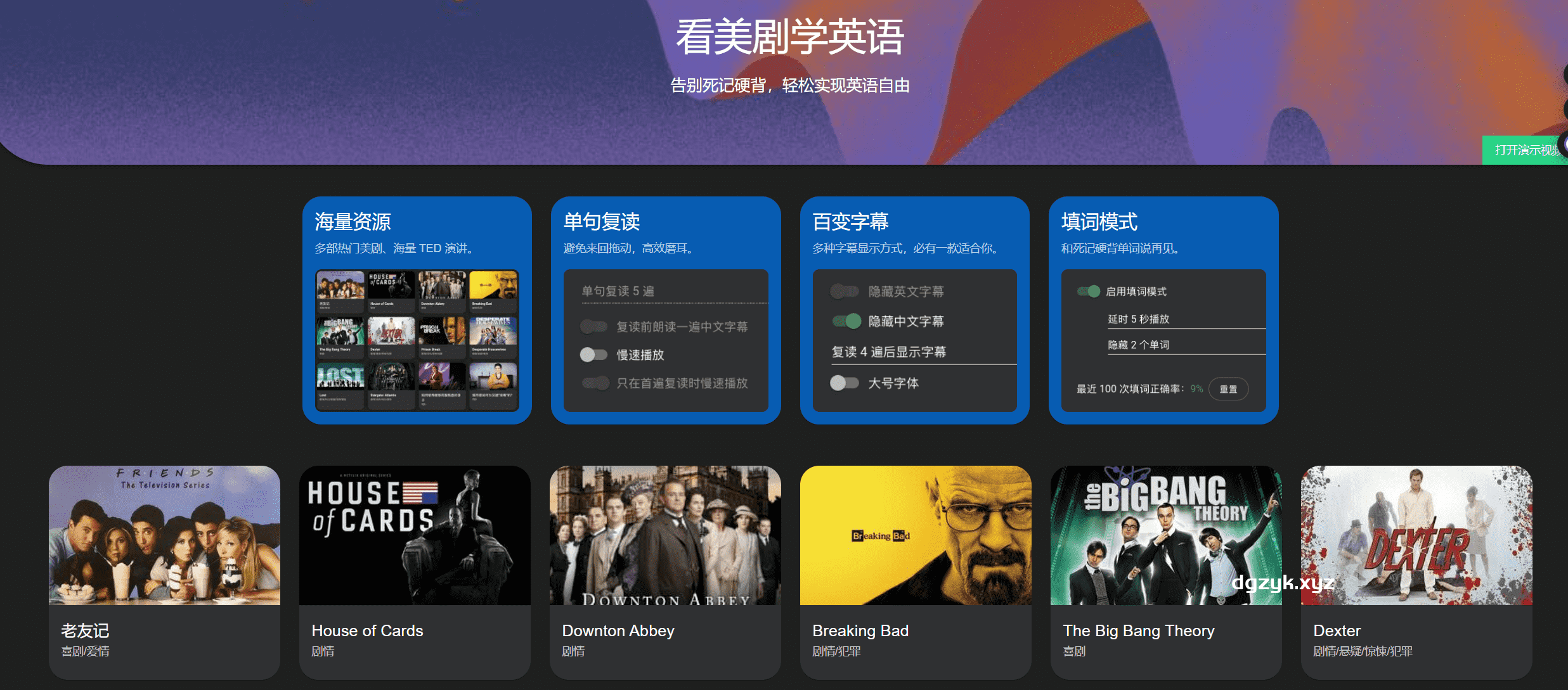1568x690 pixels.
Task: Open the Breaking Bad card
Action: (x=916, y=570)
